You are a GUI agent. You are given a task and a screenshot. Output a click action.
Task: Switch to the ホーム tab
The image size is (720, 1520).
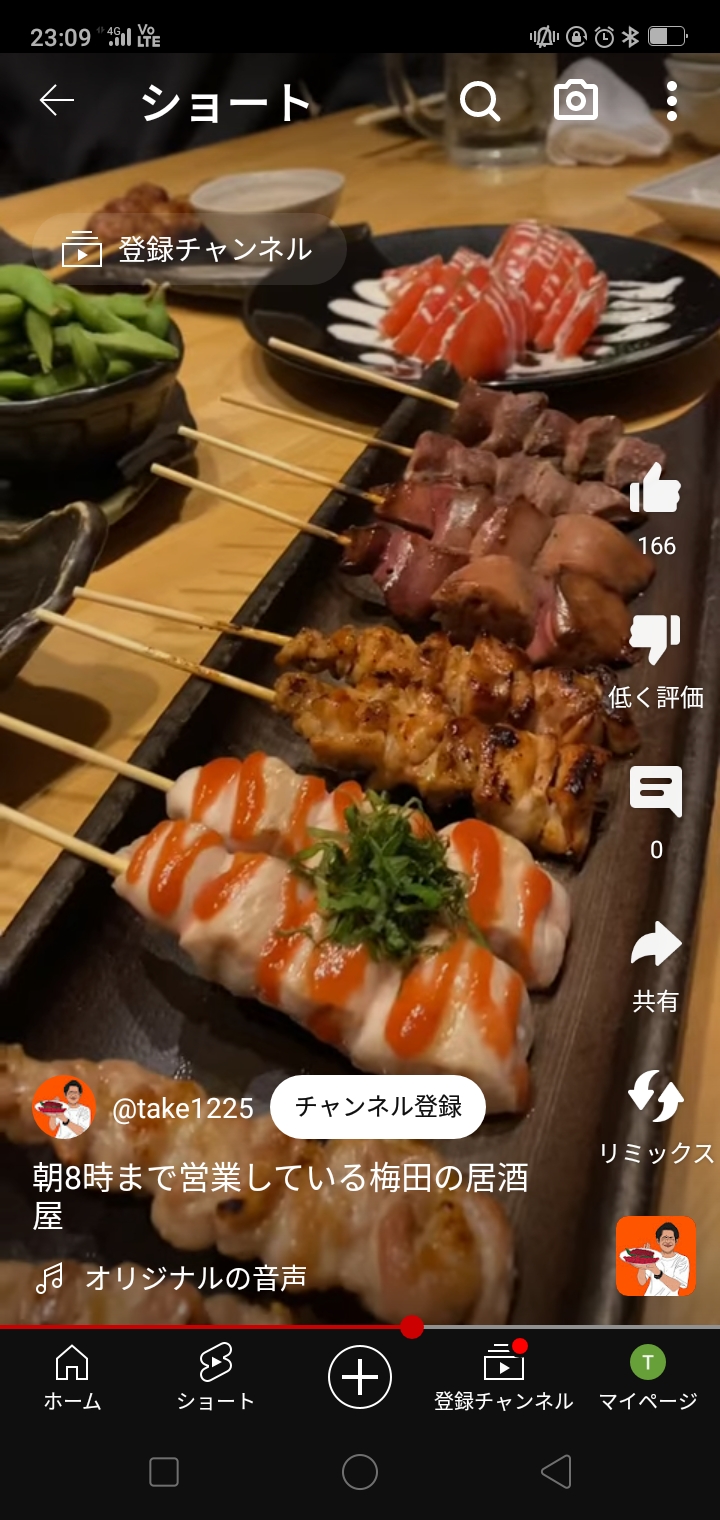click(72, 1378)
